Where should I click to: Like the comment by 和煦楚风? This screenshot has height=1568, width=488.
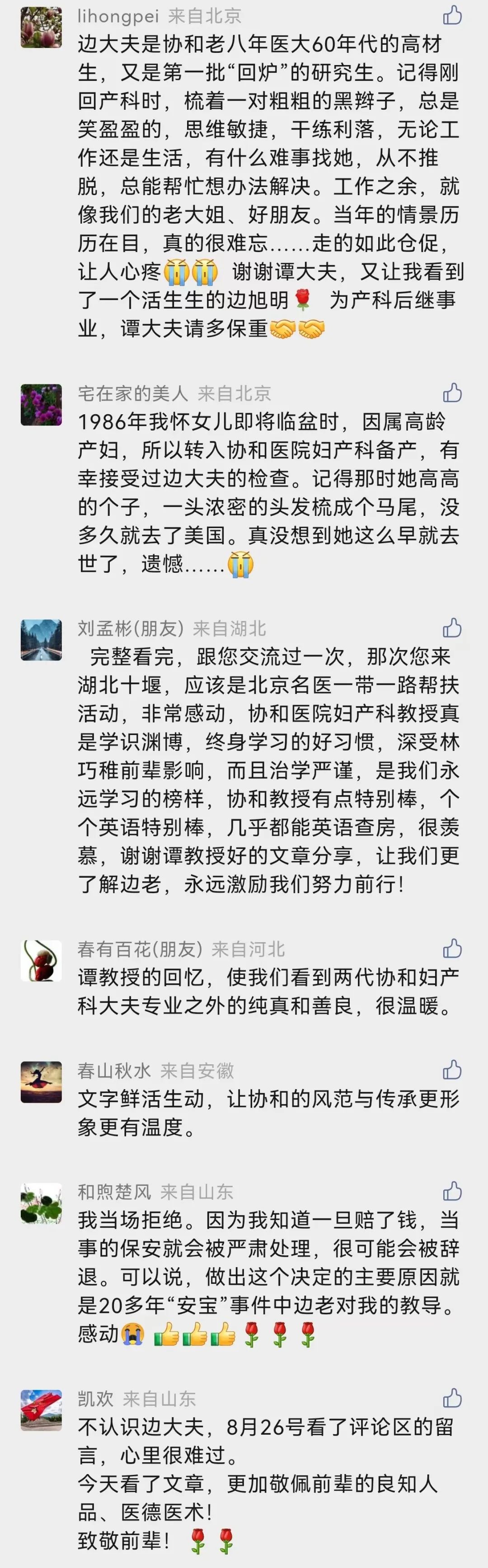(452, 1191)
